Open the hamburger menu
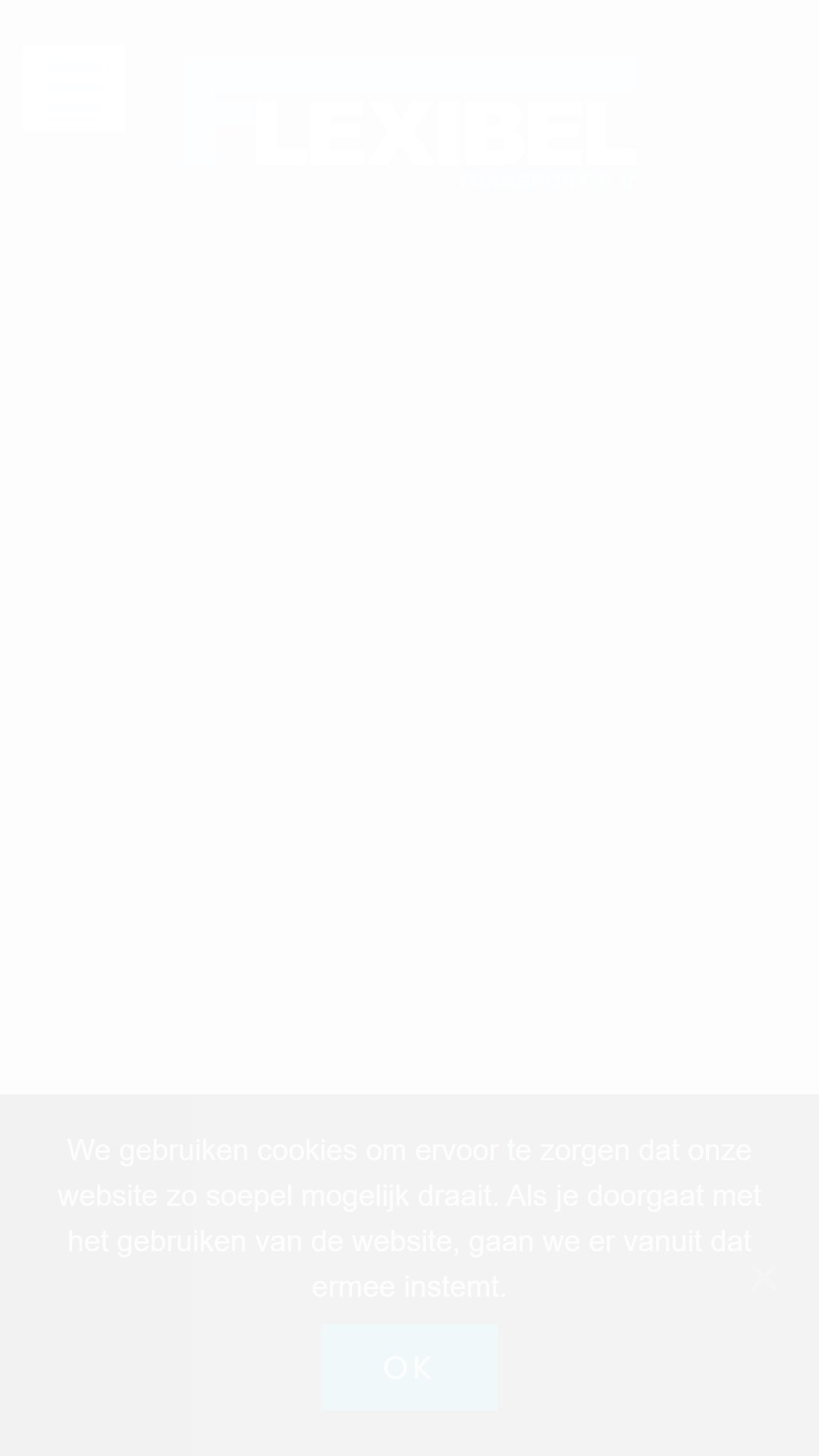 74,88
